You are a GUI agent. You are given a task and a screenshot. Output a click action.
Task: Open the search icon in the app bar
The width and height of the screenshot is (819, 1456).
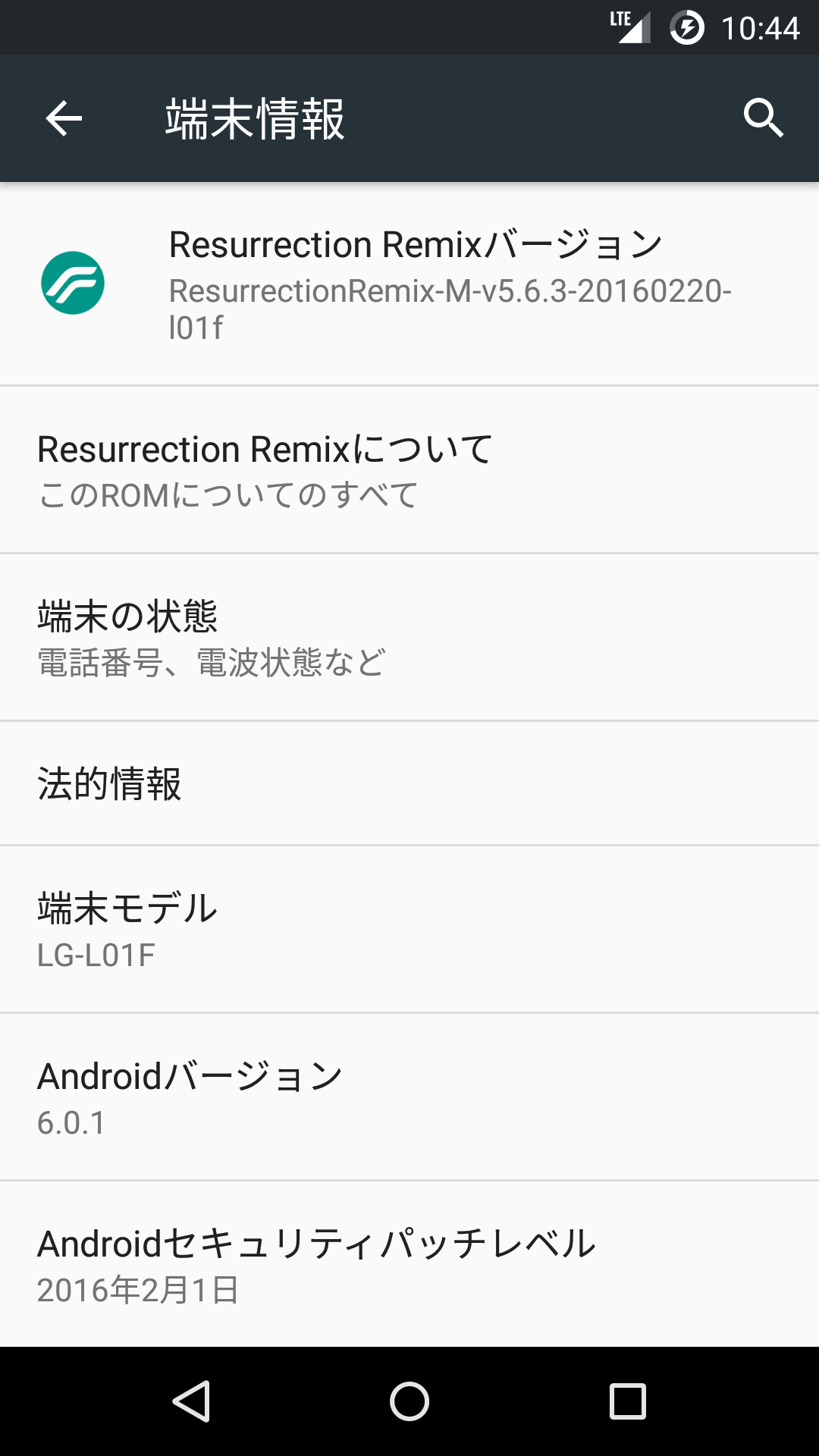[763, 118]
